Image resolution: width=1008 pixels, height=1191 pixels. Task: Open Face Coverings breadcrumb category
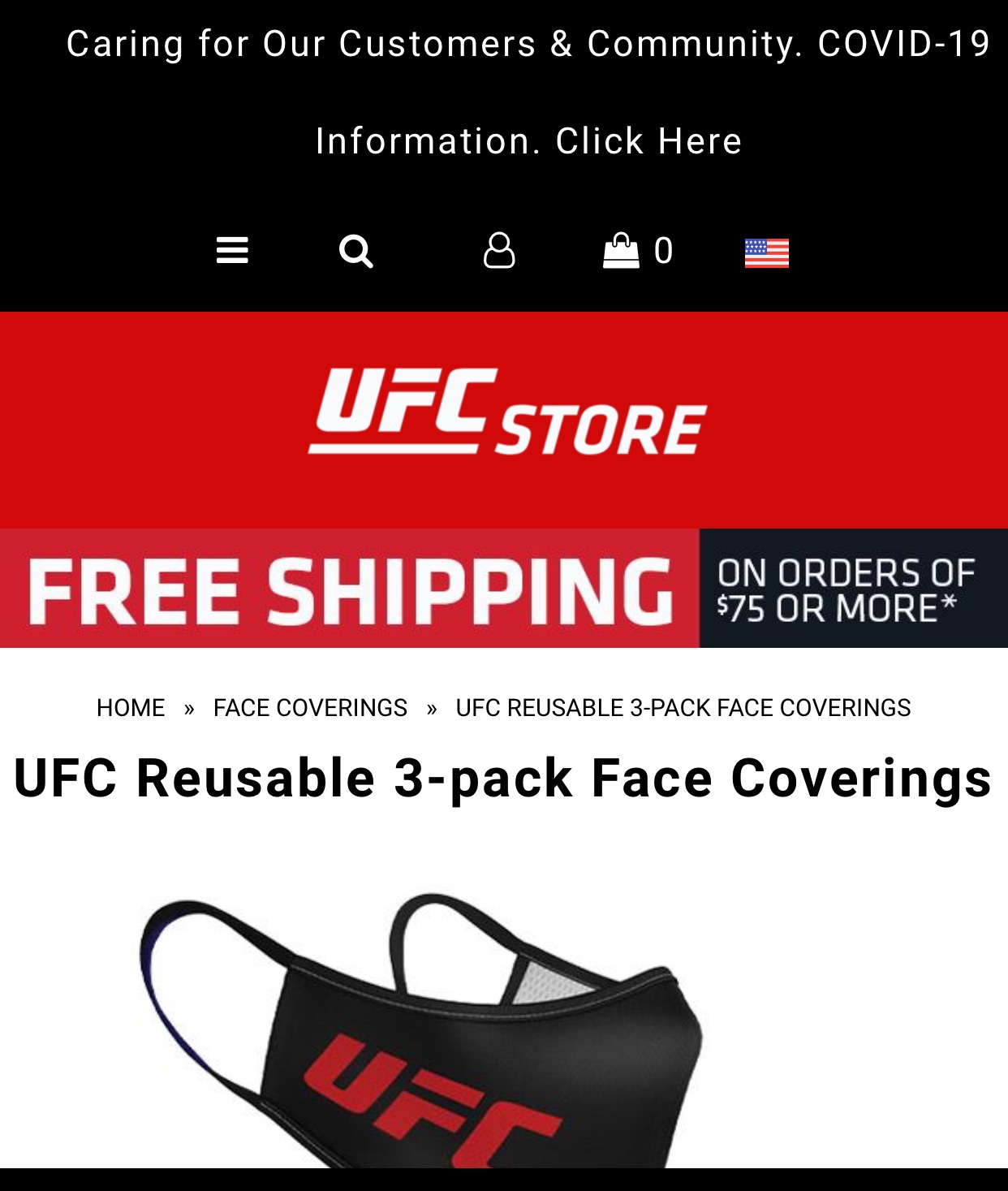pos(310,708)
